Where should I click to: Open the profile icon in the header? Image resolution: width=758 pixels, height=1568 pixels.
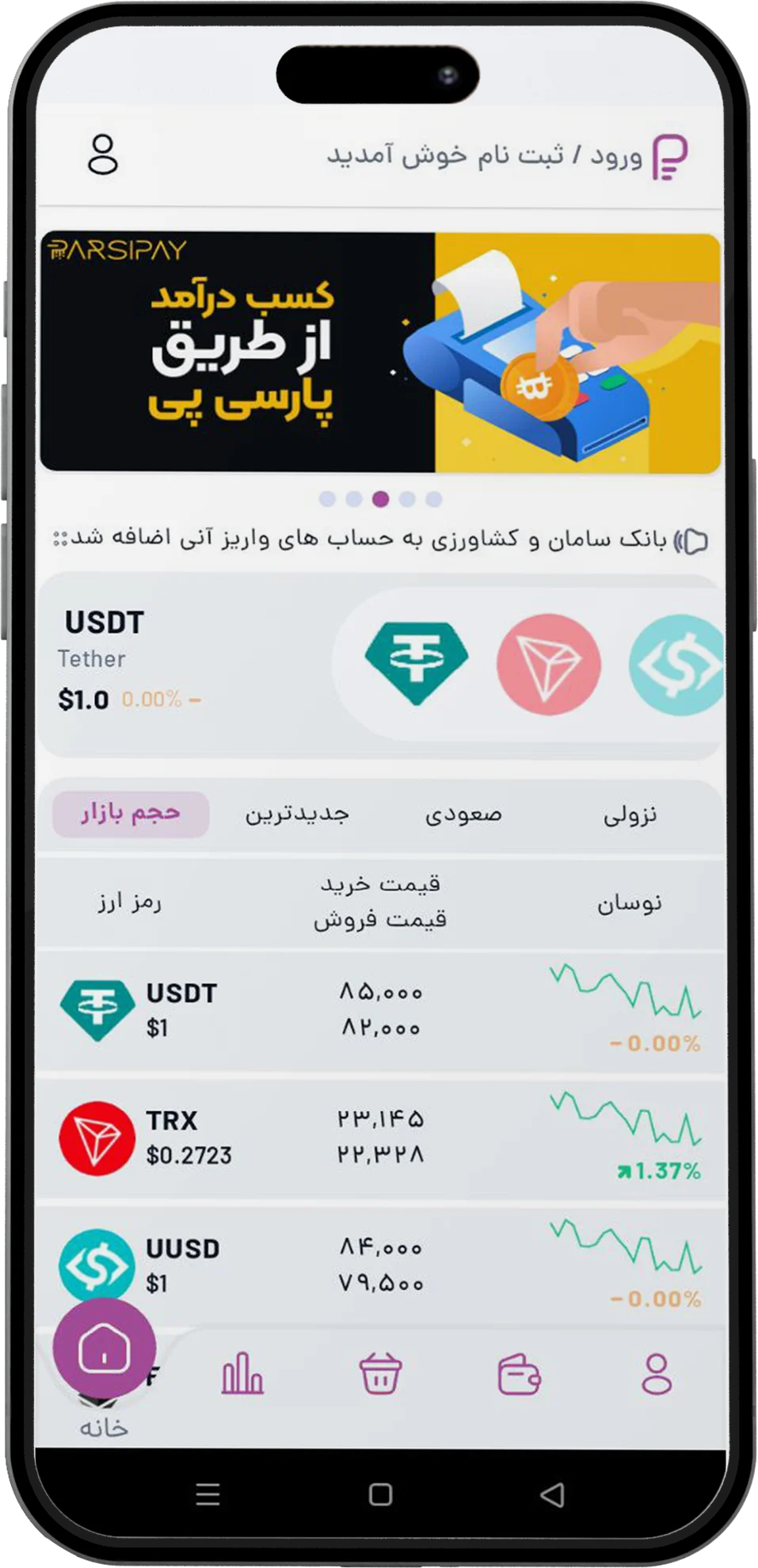click(x=103, y=155)
